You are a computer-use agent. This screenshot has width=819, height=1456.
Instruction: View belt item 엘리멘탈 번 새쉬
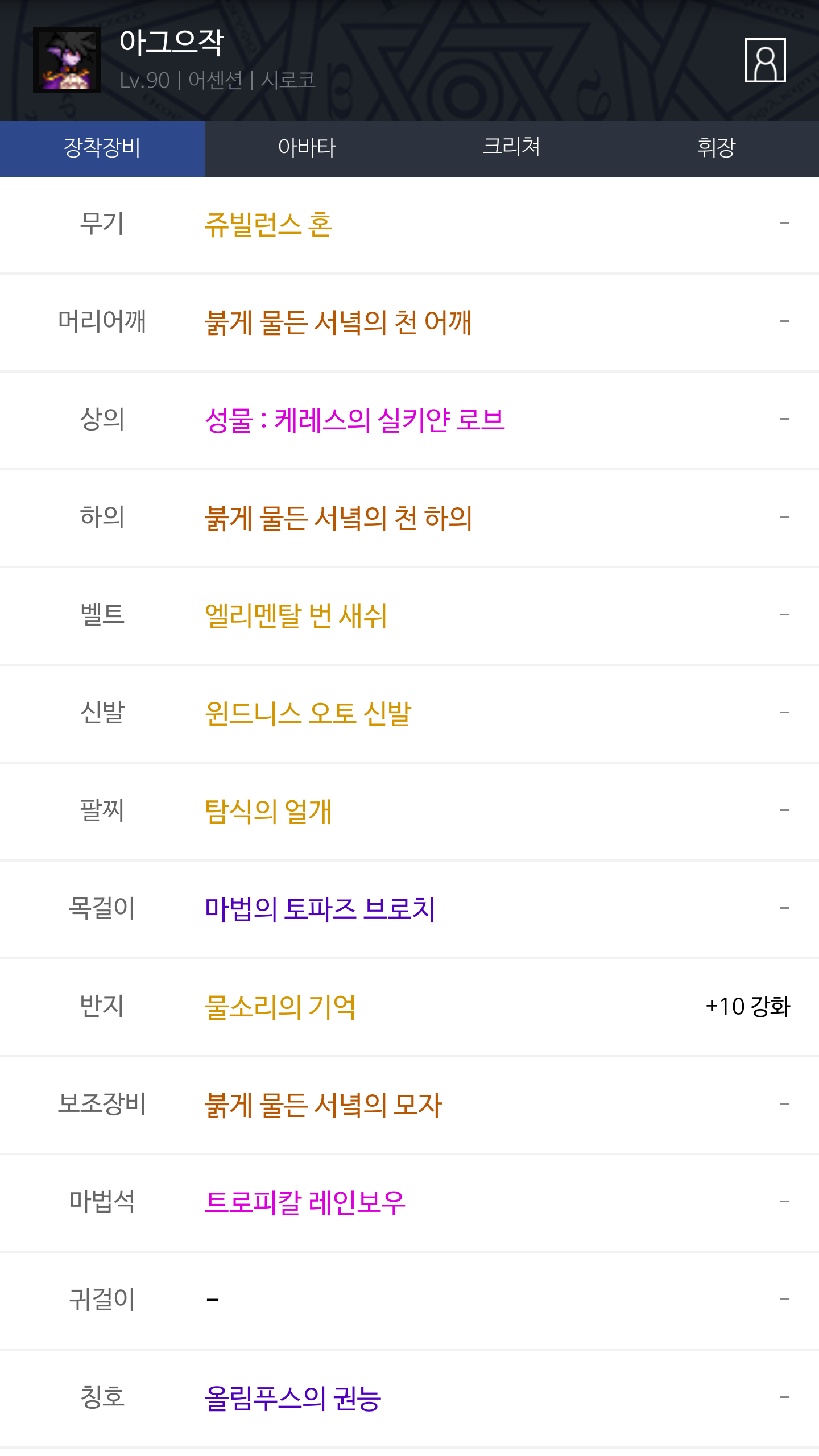[296, 615]
